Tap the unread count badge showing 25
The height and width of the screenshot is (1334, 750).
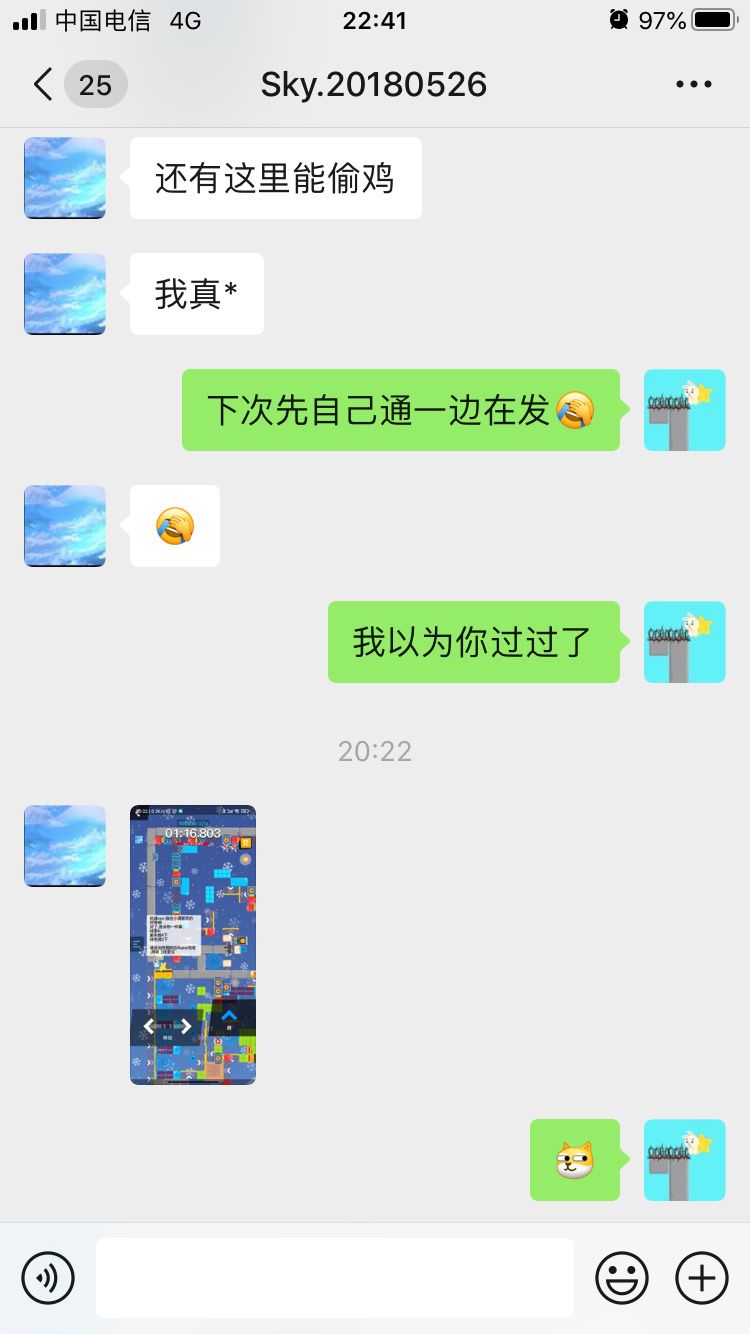pos(95,84)
